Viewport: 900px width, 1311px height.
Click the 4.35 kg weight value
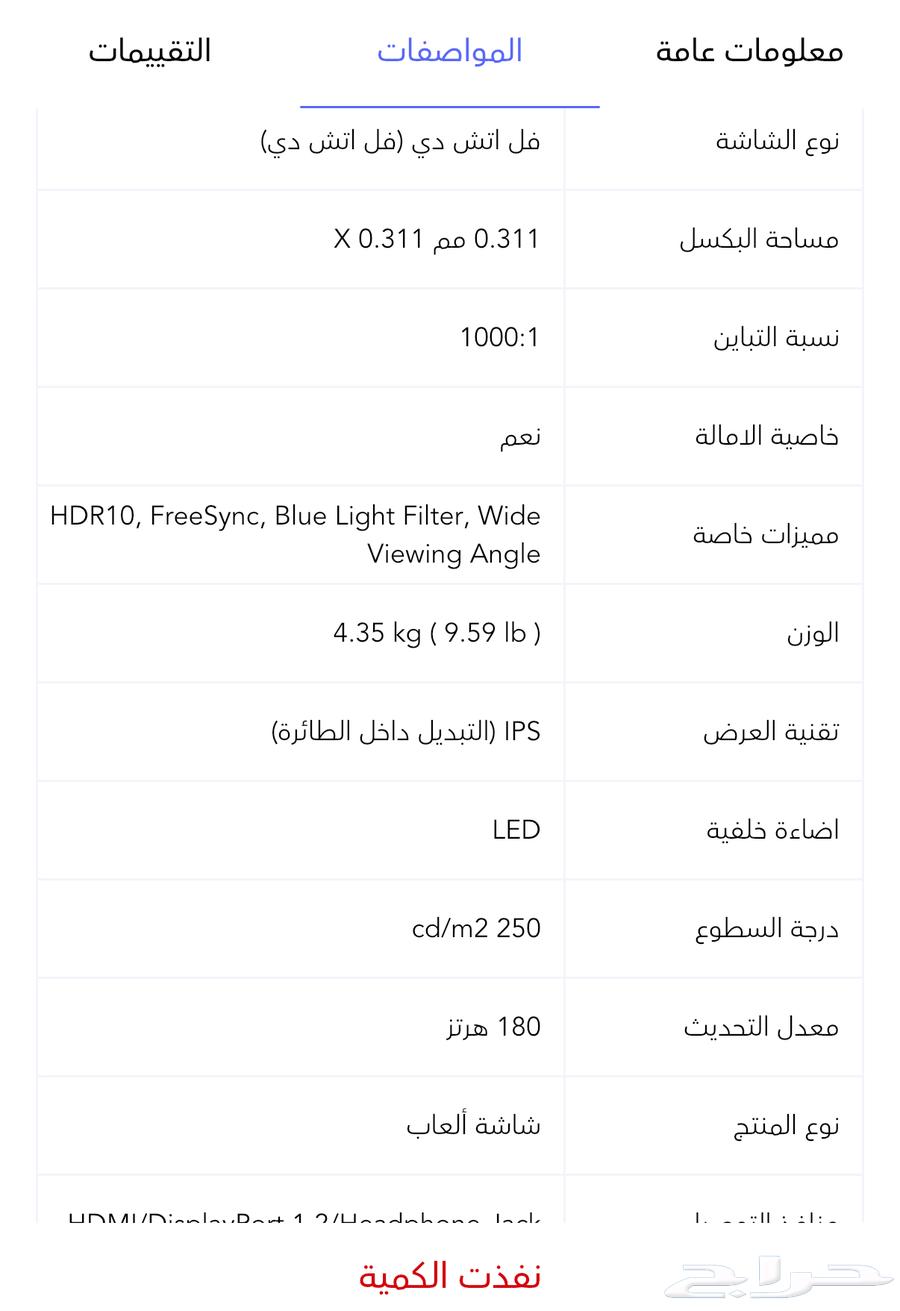436,633
